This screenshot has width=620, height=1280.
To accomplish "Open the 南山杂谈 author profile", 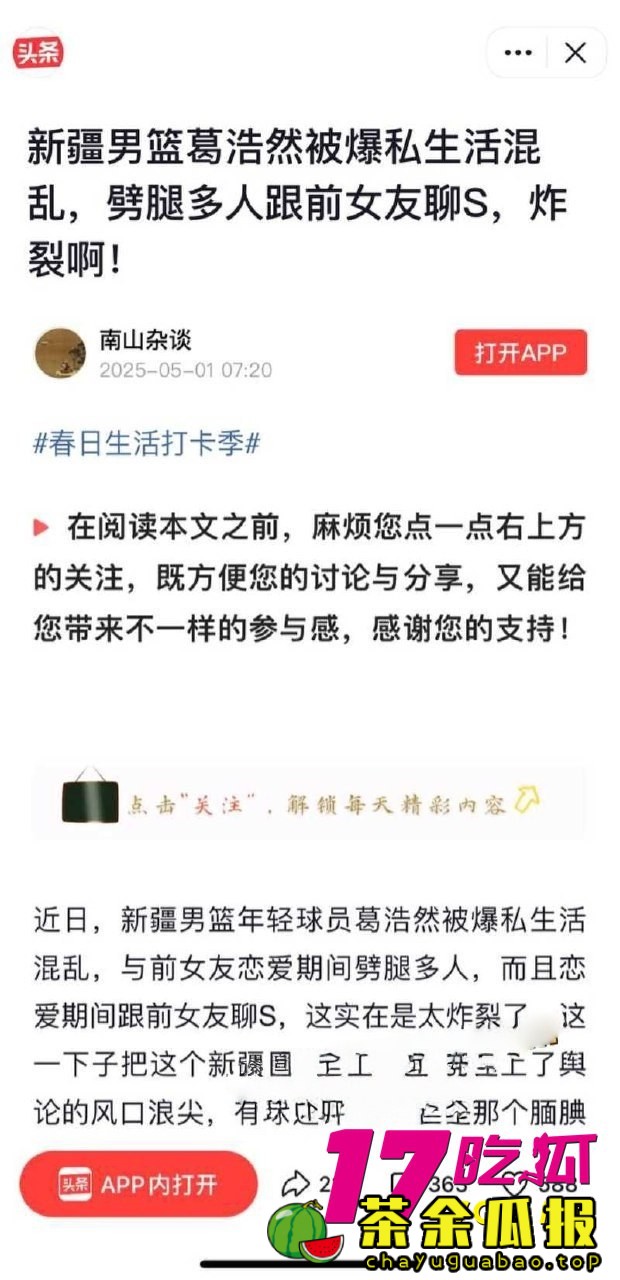I will click(145, 340).
